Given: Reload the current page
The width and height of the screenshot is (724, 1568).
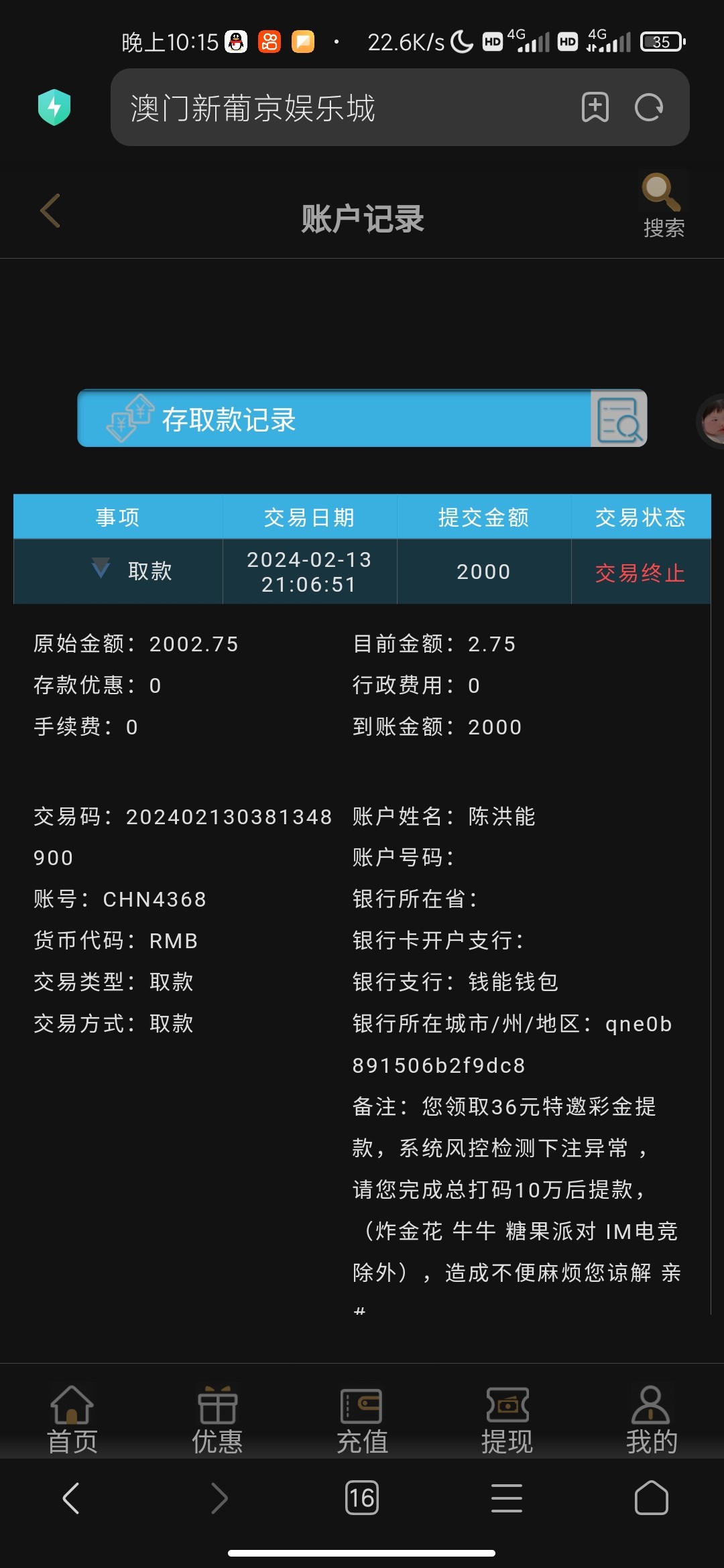Looking at the screenshot, I should [648, 107].
